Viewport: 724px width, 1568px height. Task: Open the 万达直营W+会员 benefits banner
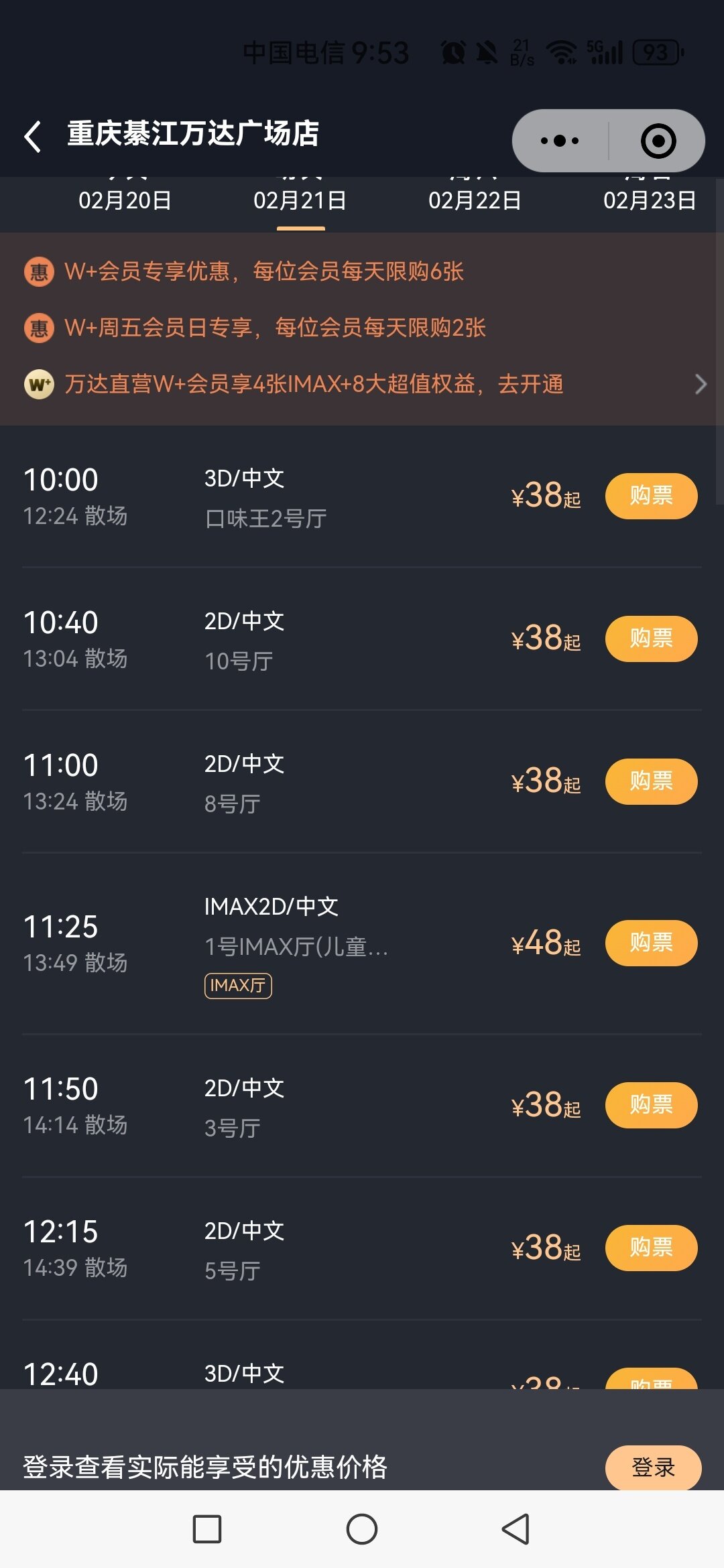tap(362, 384)
